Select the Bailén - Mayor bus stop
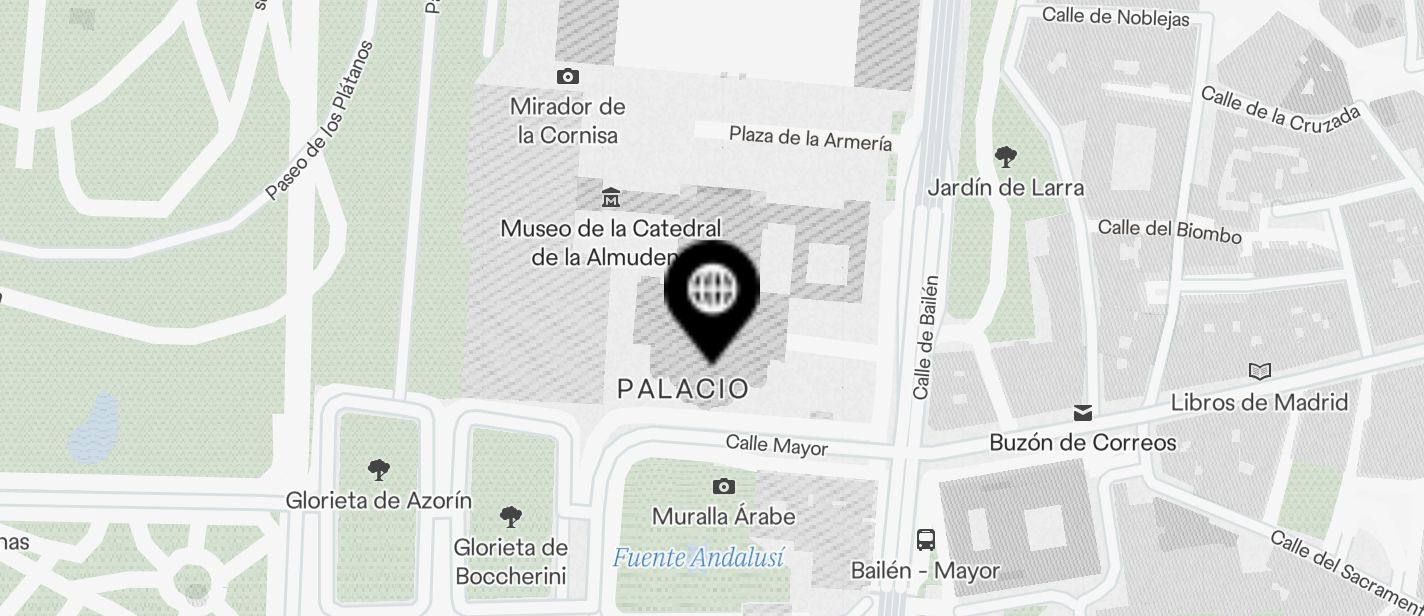1424x616 pixels. [926, 540]
